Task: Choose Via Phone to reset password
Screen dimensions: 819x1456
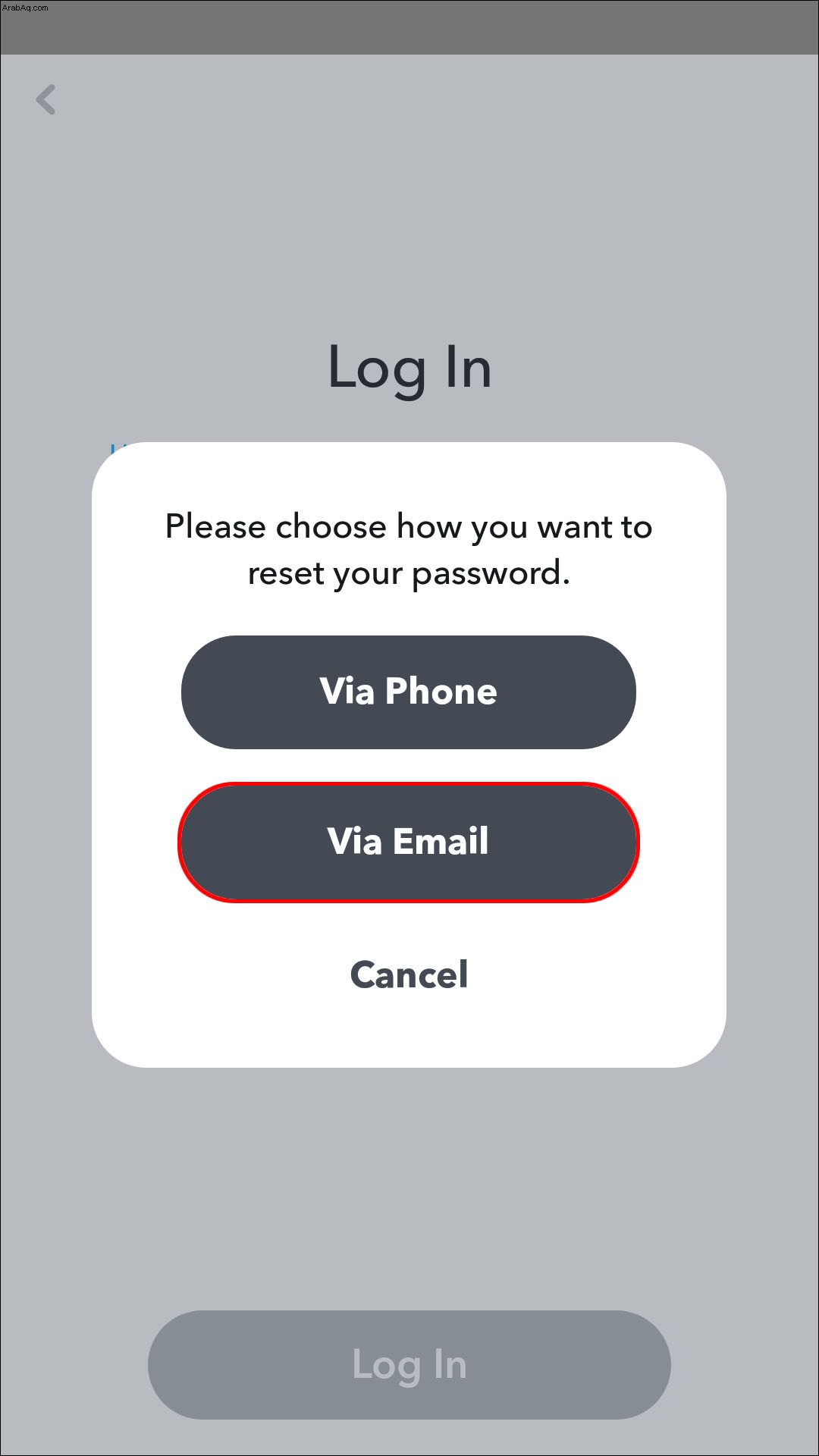Action: [x=409, y=692]
